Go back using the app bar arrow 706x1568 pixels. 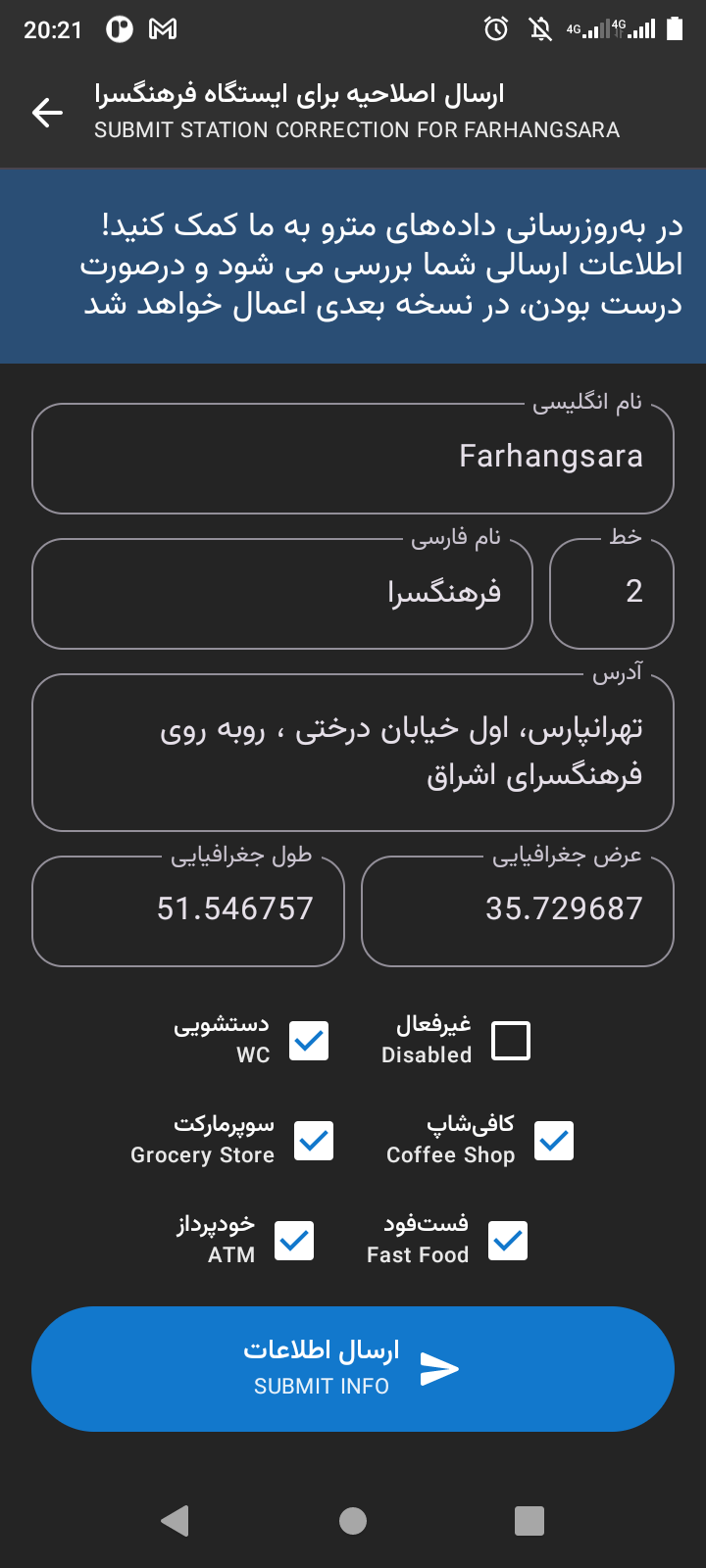coord(47,113)
